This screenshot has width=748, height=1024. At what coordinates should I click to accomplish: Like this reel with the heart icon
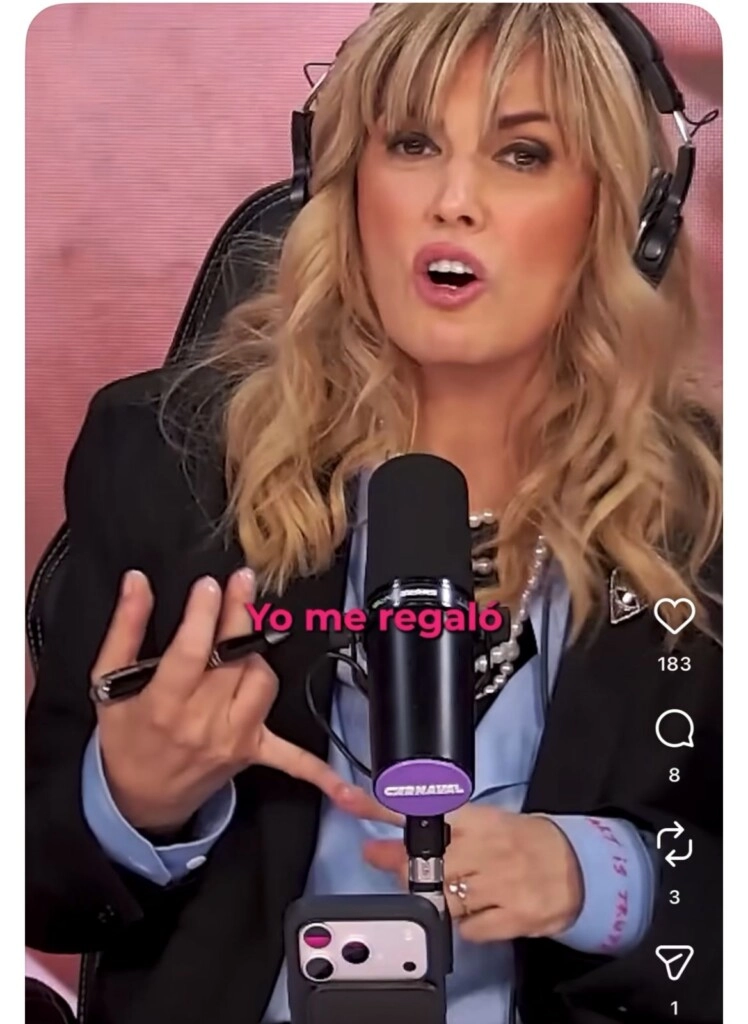(674, 616)
